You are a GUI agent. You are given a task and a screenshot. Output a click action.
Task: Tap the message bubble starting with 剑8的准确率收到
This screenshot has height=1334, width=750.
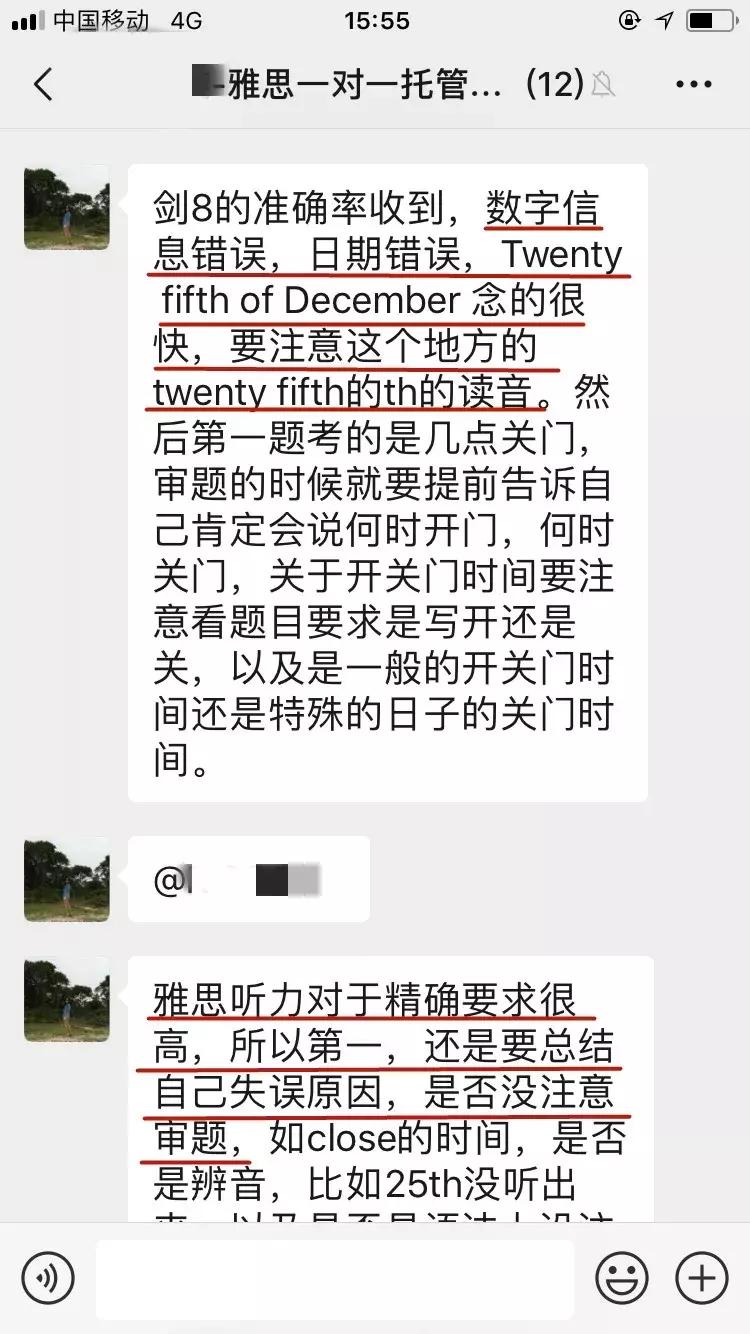[388, 480]
